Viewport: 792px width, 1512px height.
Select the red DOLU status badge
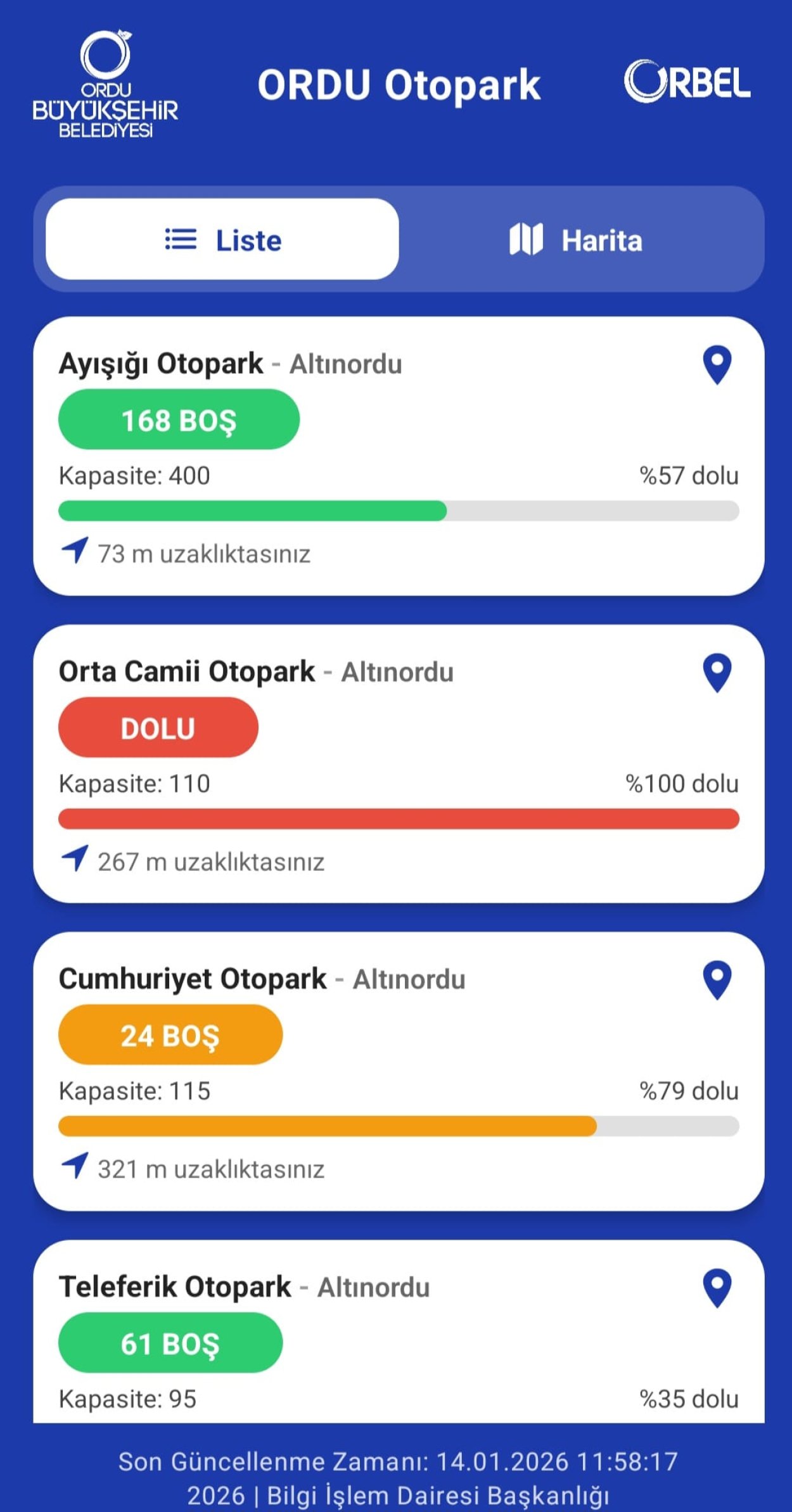point(157,728)
